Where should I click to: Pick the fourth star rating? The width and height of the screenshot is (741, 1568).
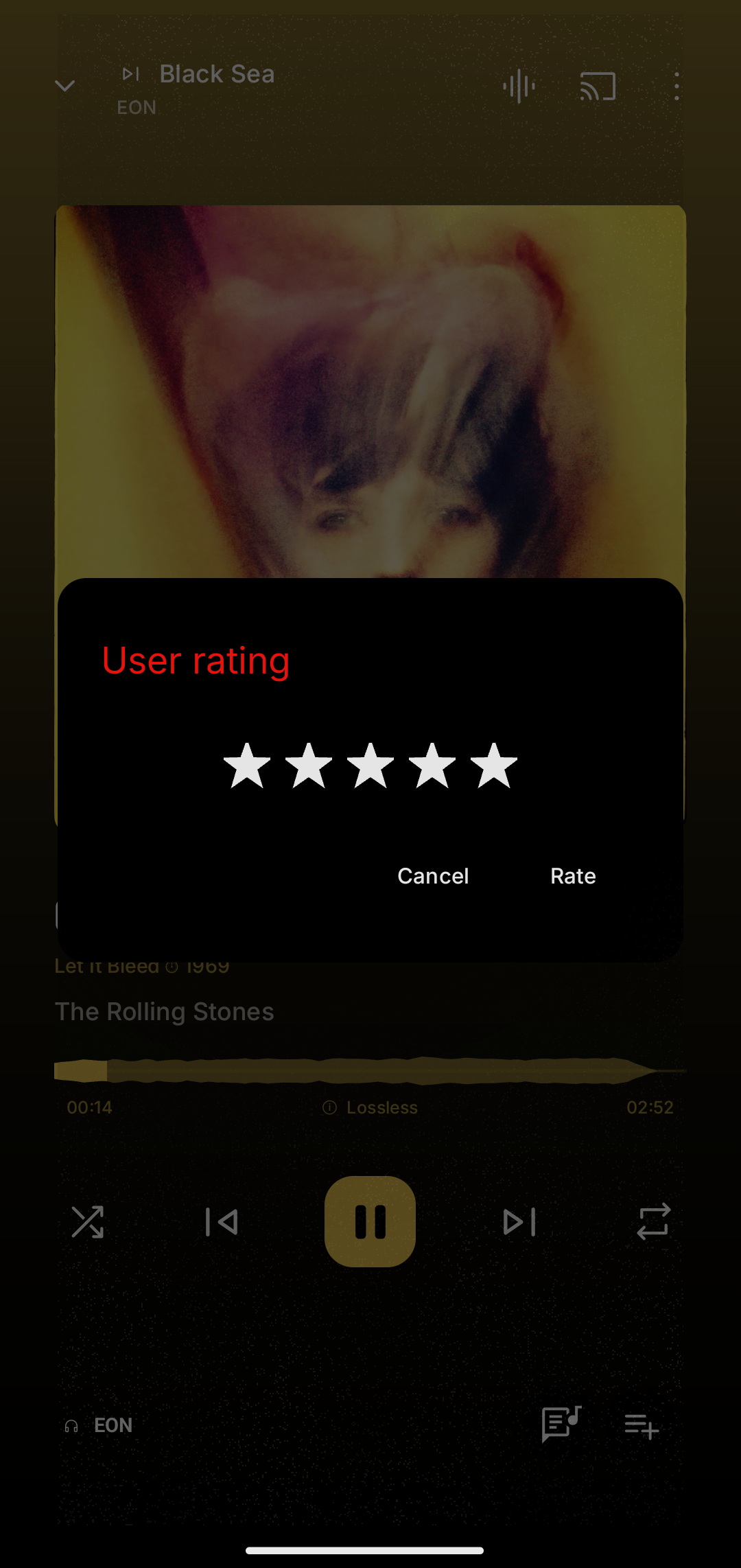(432, 766)
